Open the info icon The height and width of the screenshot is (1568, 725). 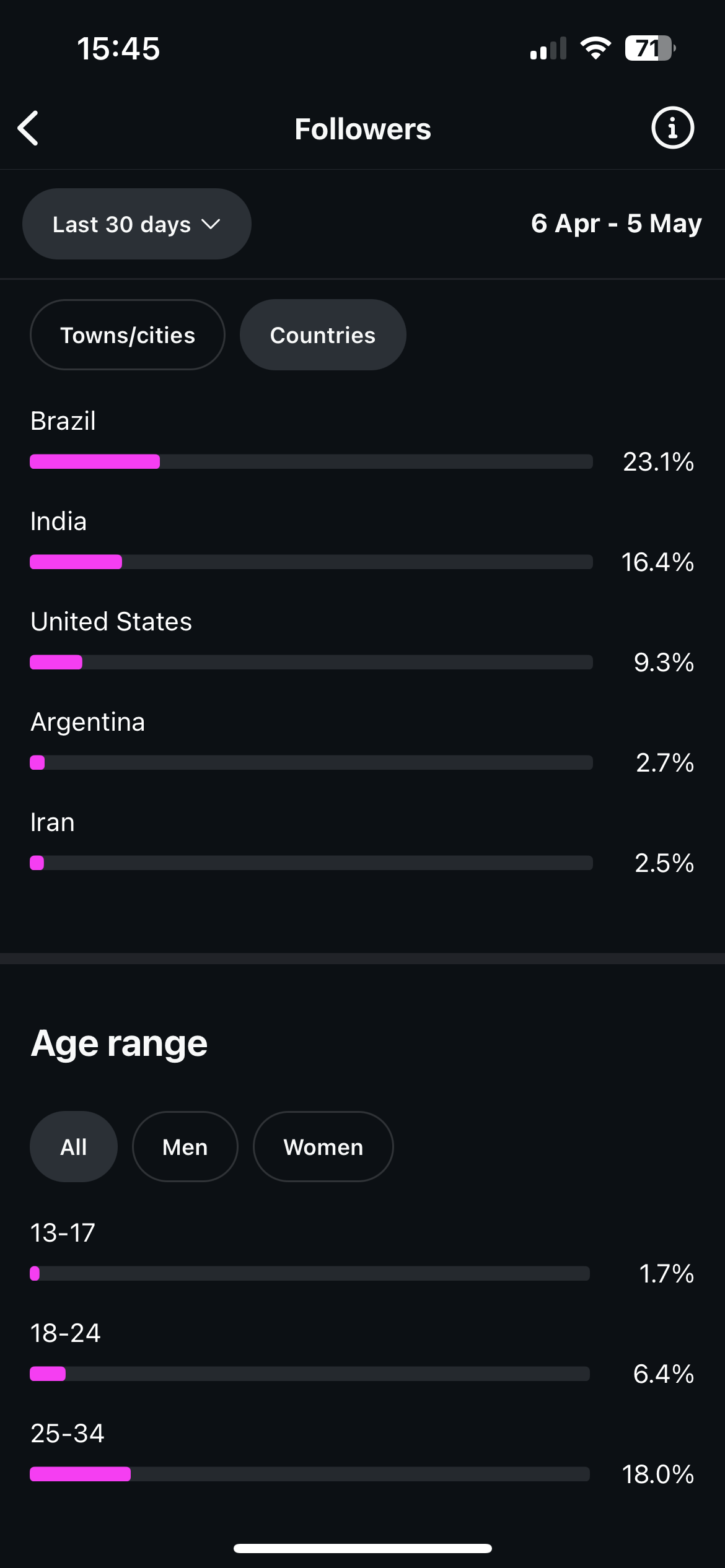(672, 128)
